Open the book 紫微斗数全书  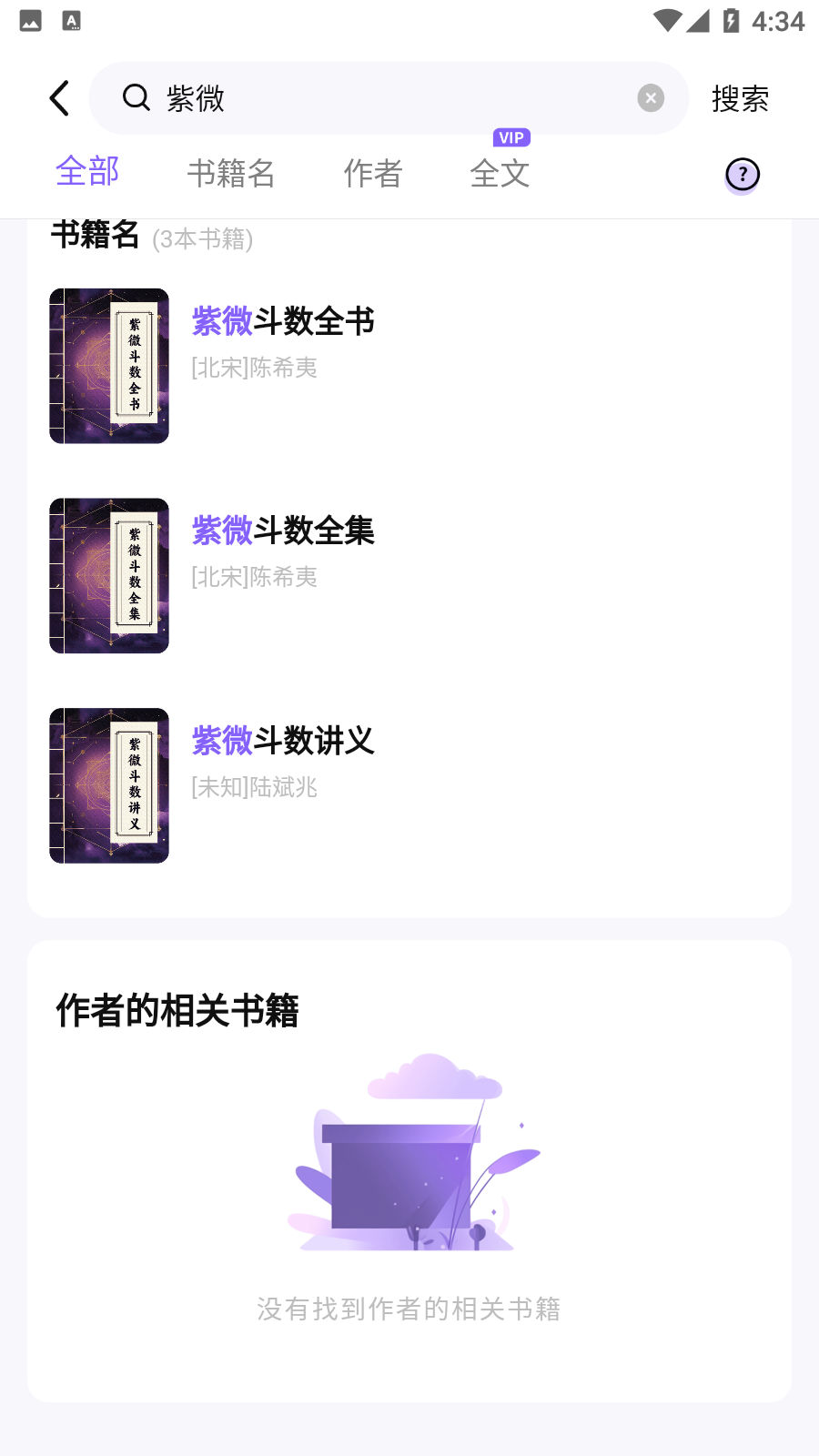(282, 321)
